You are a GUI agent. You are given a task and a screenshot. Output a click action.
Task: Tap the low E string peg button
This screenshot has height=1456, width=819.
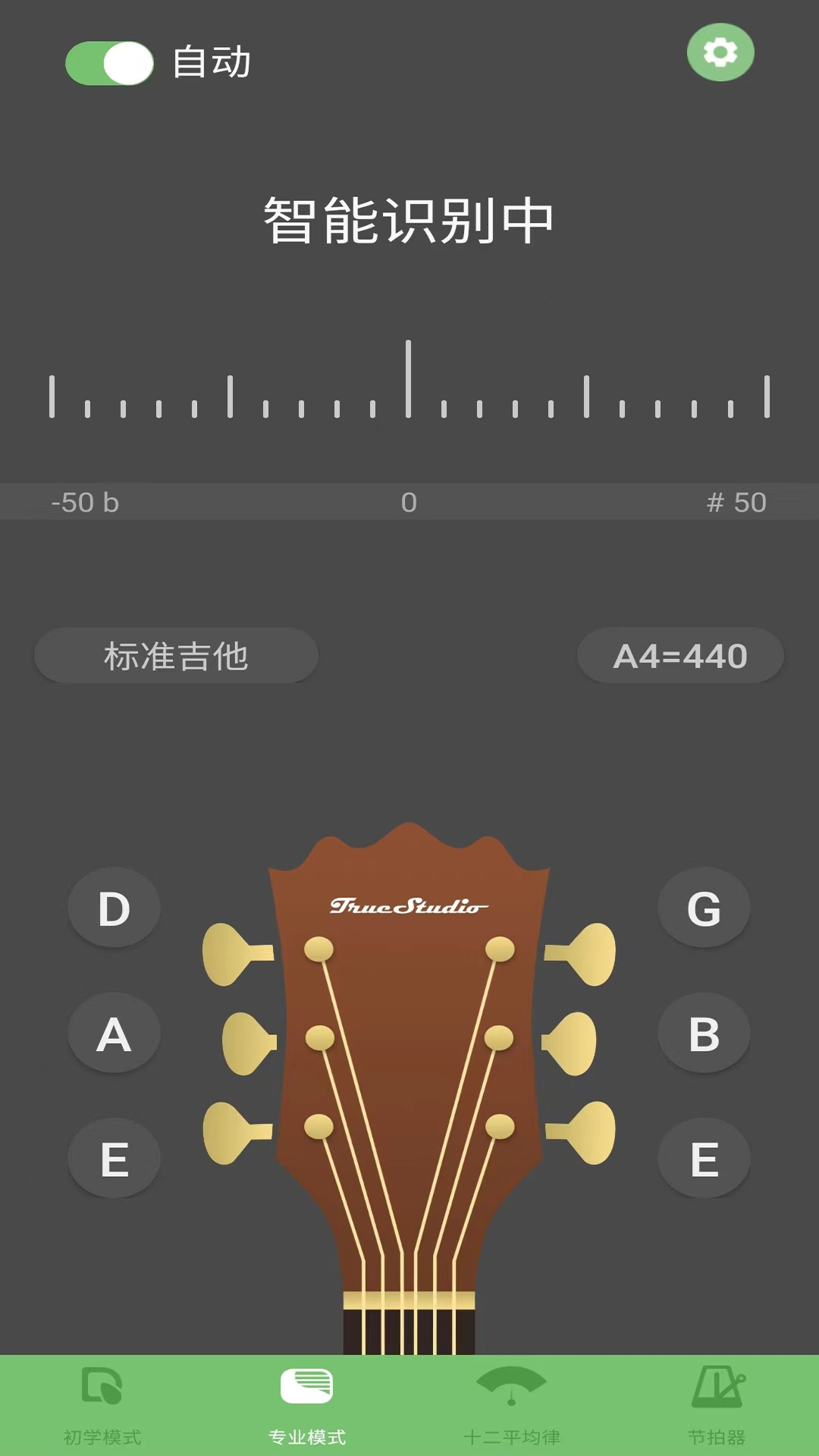pos(114,1158)
